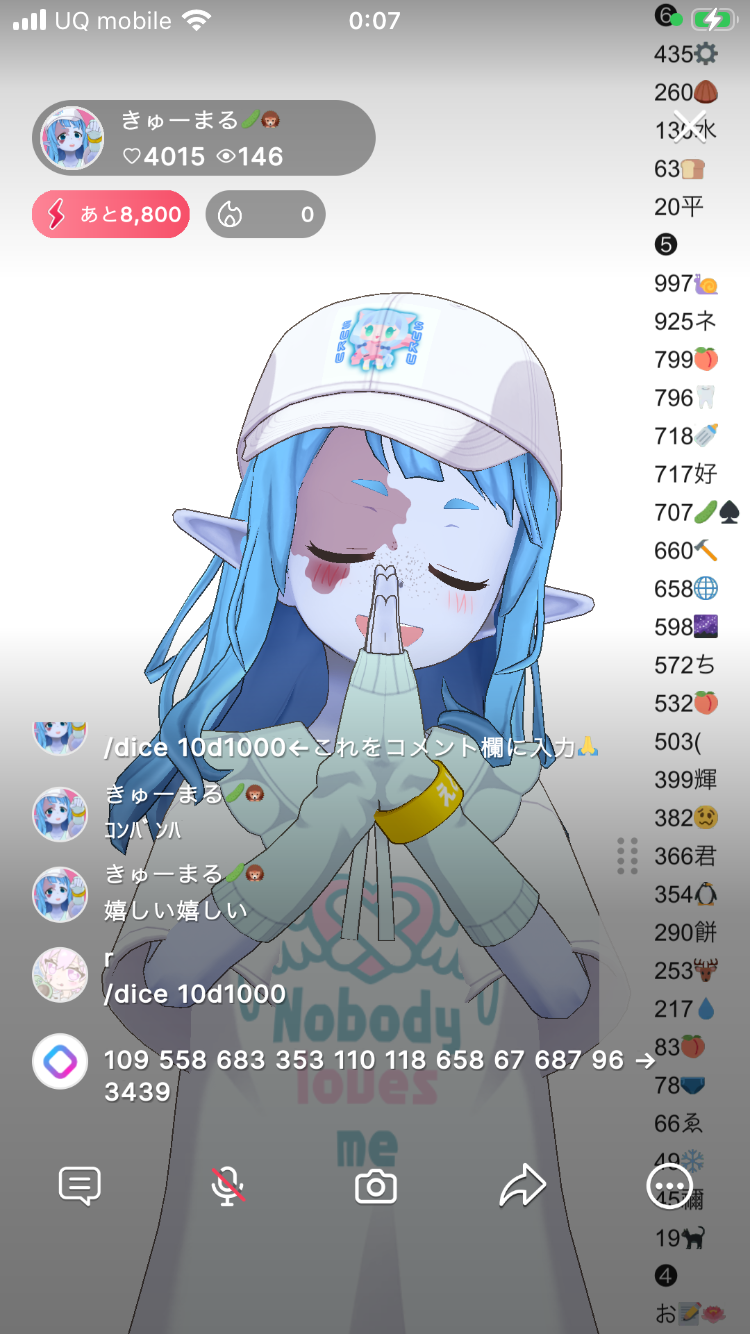This screenshot has width=750, height=1334.
Task: Tap the six-dot handle on the ranking list
Action: coord(627,856)
